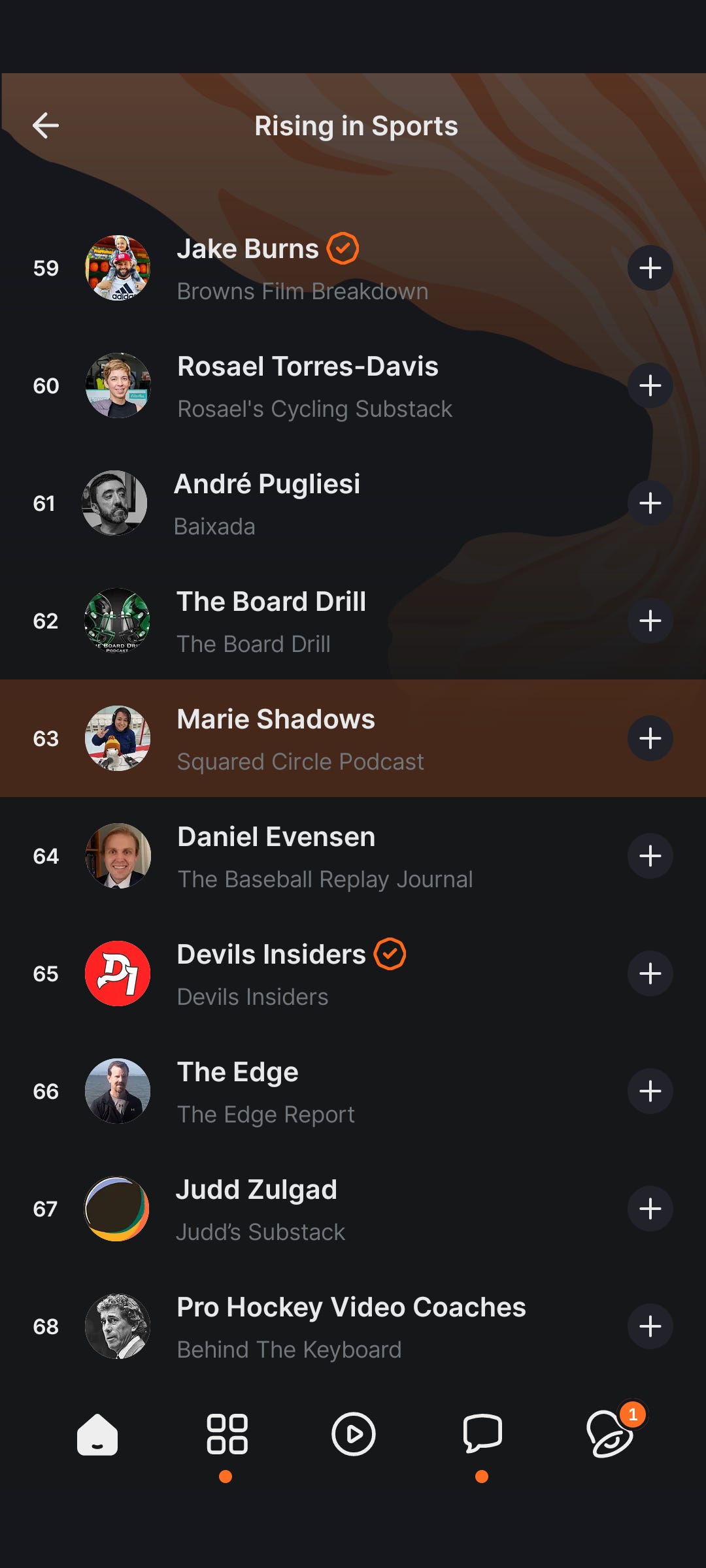
Task: Tap plus next to André Pugliesi
Action: [x=650, y=503]
